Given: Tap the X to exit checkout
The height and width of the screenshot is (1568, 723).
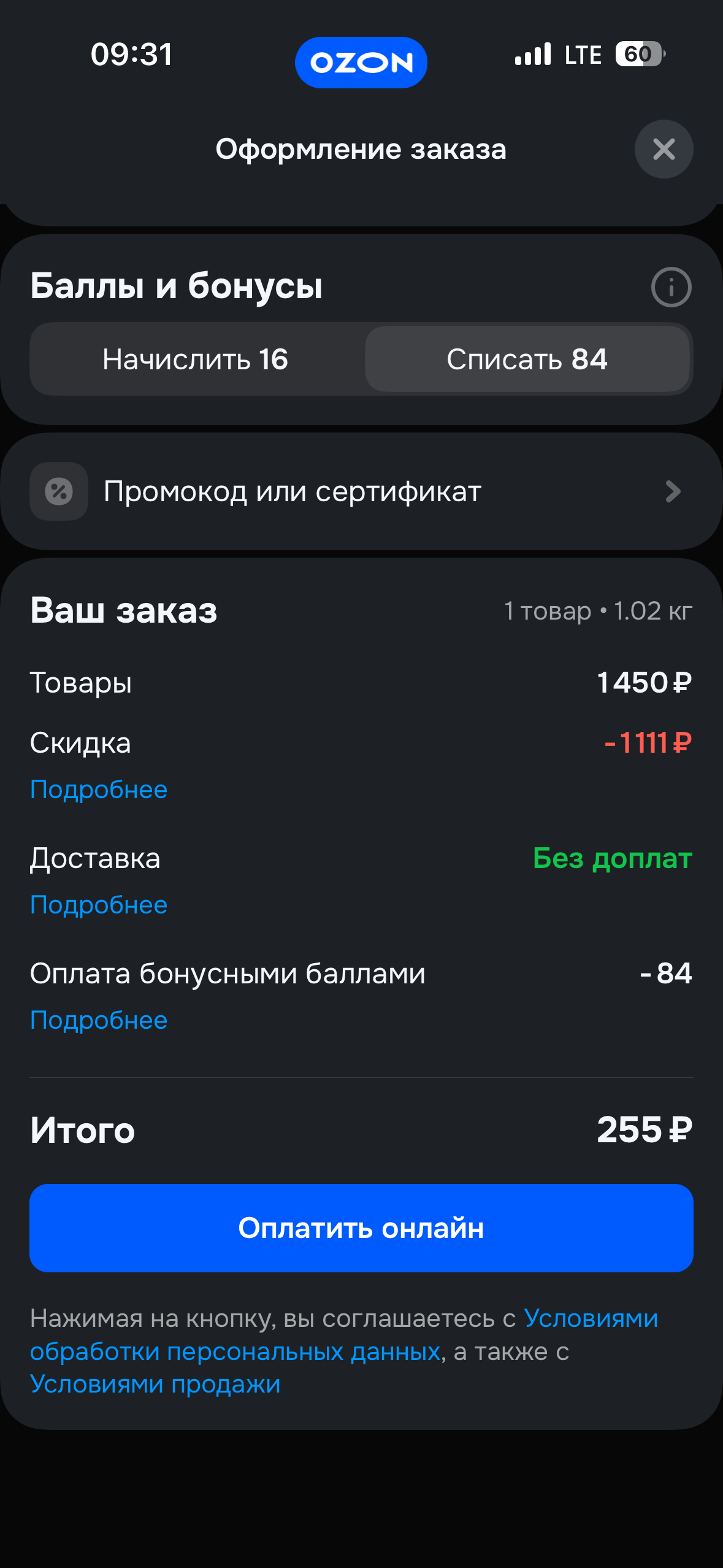Looking at the screenshot, I should [x=664, y=149].
